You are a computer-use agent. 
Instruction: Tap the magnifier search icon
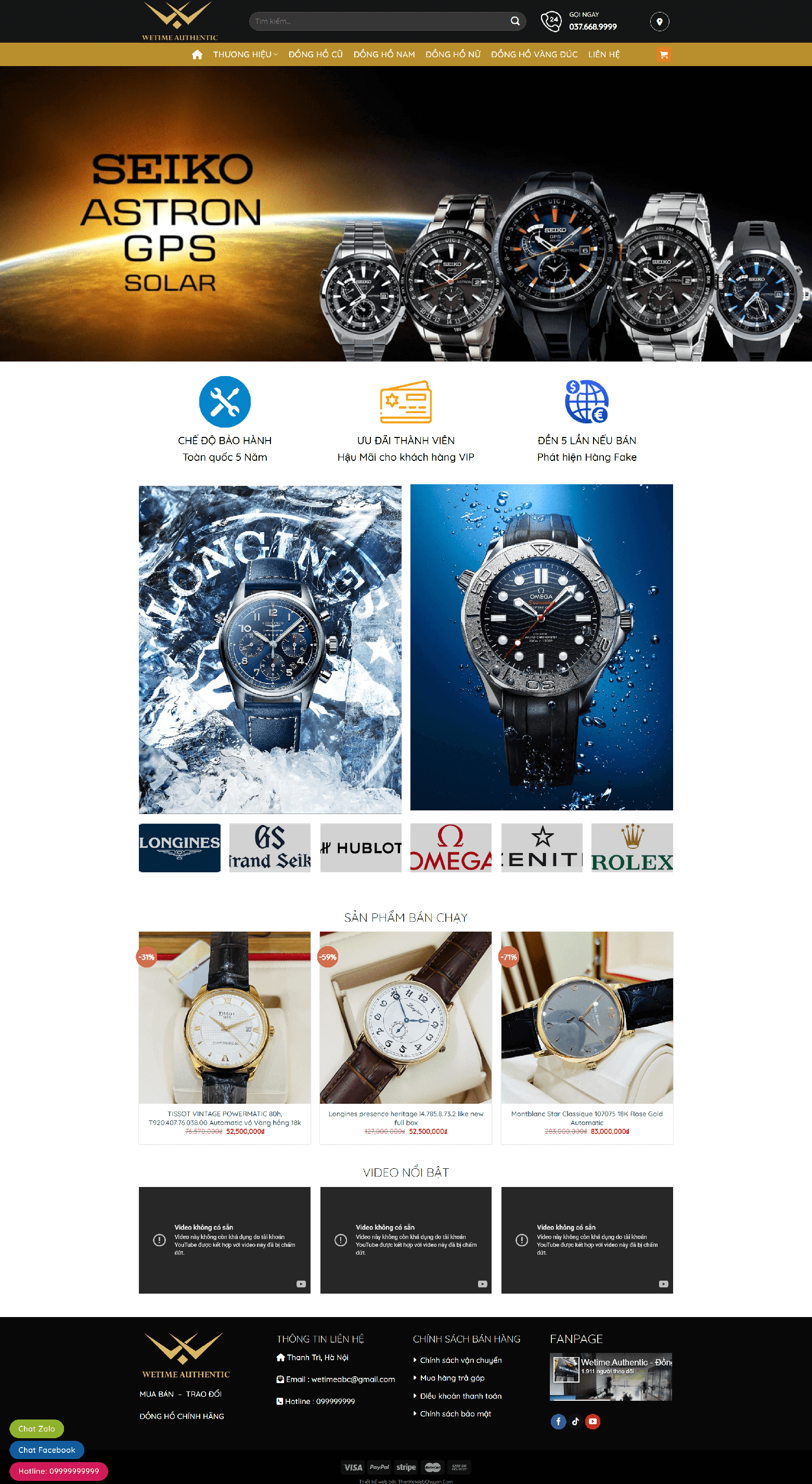[514, 21]
